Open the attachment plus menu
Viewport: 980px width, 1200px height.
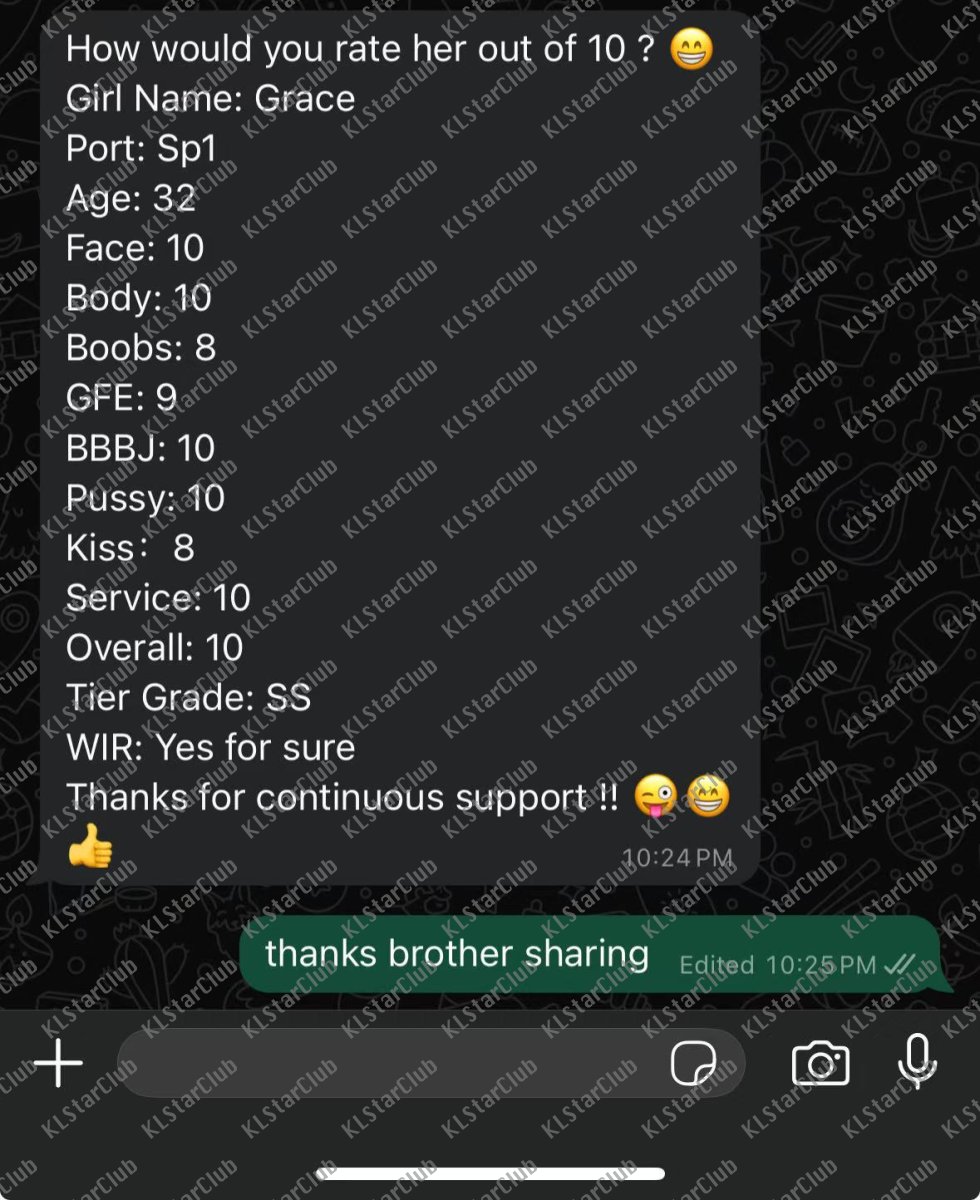pyautogui.click(x=59, y=1064)
